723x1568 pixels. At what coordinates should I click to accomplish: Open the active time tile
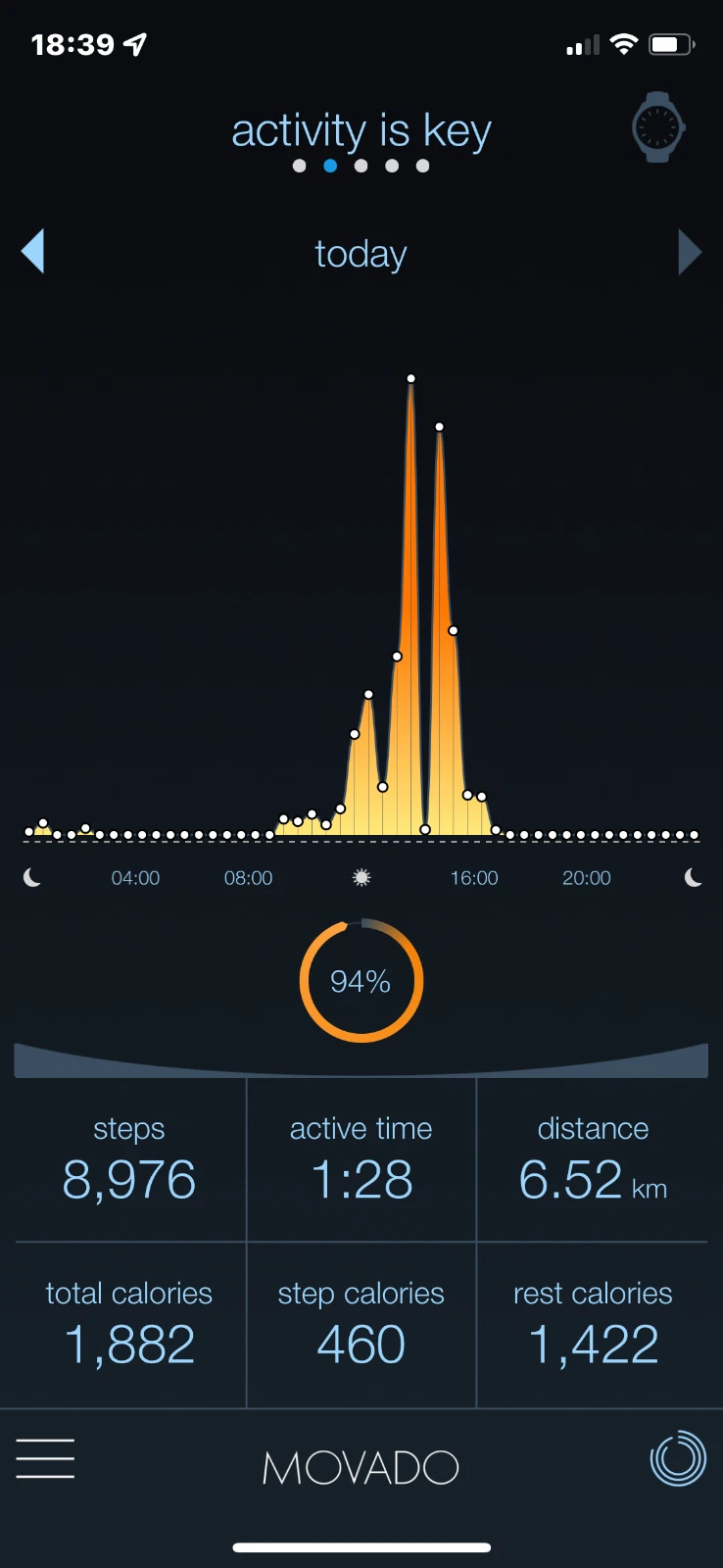pos(361,1160)
